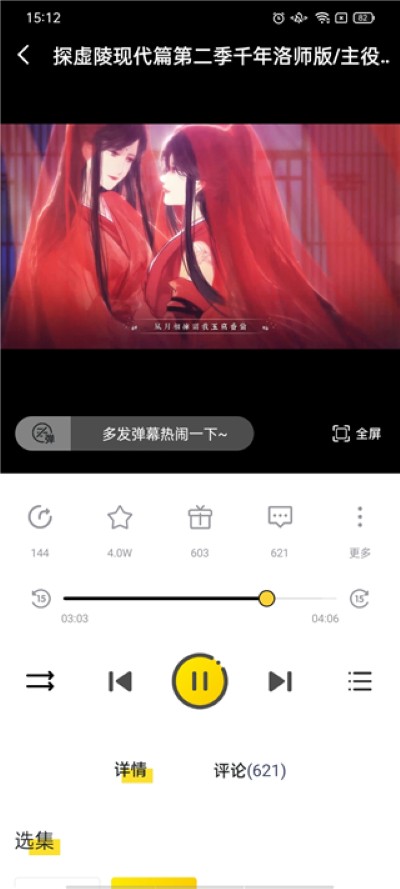
Task: Toggle the danmaku bullet comments icon
Action: (x=43, y=434)
